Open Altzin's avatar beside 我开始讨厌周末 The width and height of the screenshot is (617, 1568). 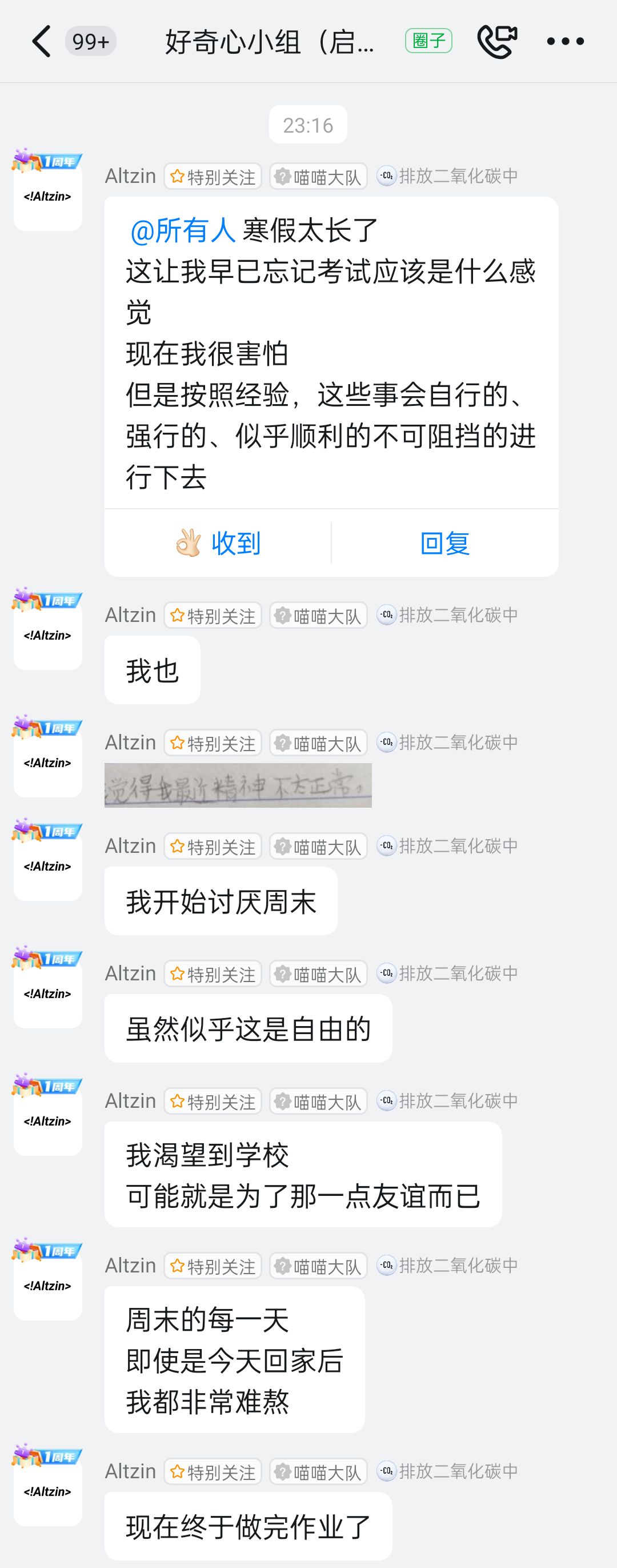[x=48, y=866]
